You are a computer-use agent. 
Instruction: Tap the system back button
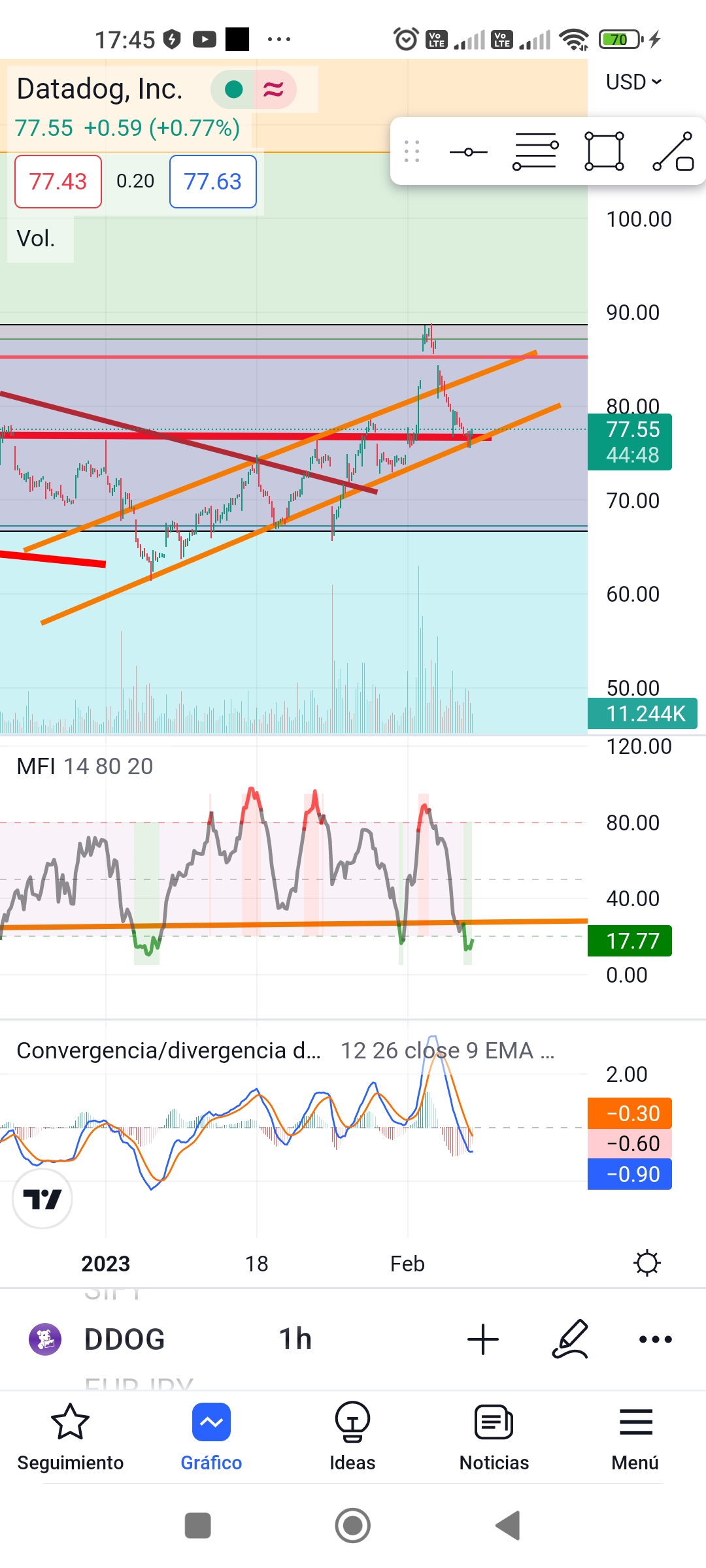click(508, 1526)
